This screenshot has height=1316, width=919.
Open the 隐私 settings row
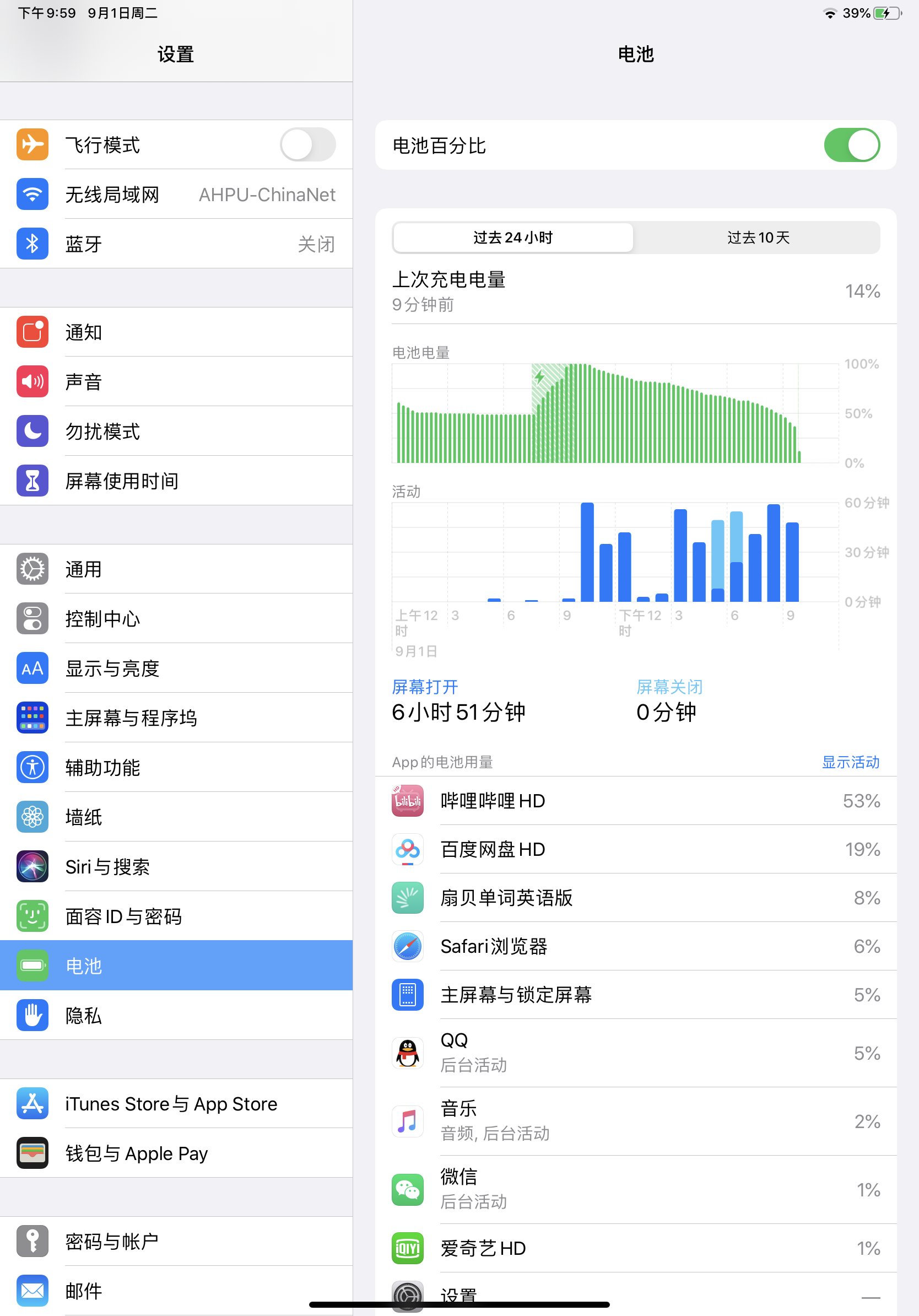click(176, 1015)
